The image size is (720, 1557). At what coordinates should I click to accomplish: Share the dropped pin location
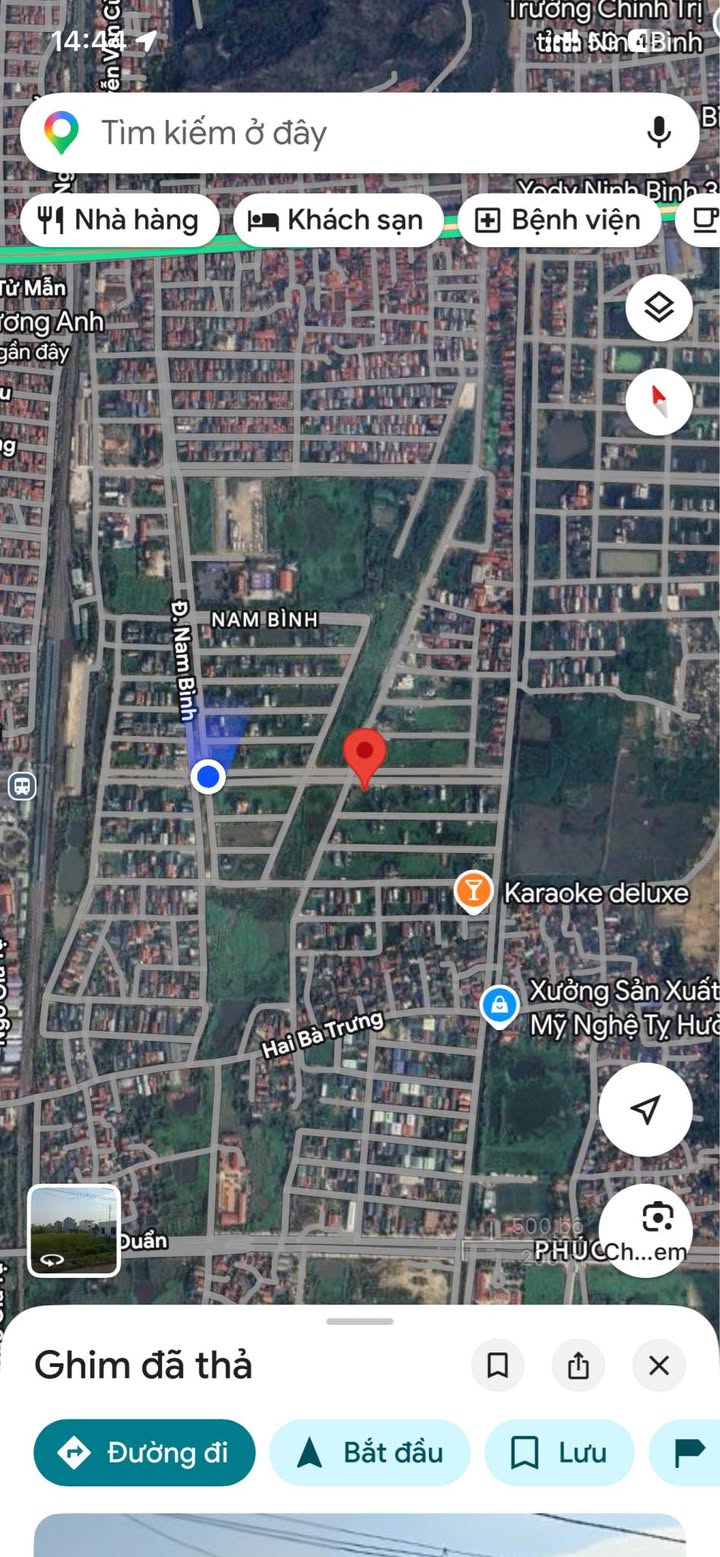(x=578, y=1365)
